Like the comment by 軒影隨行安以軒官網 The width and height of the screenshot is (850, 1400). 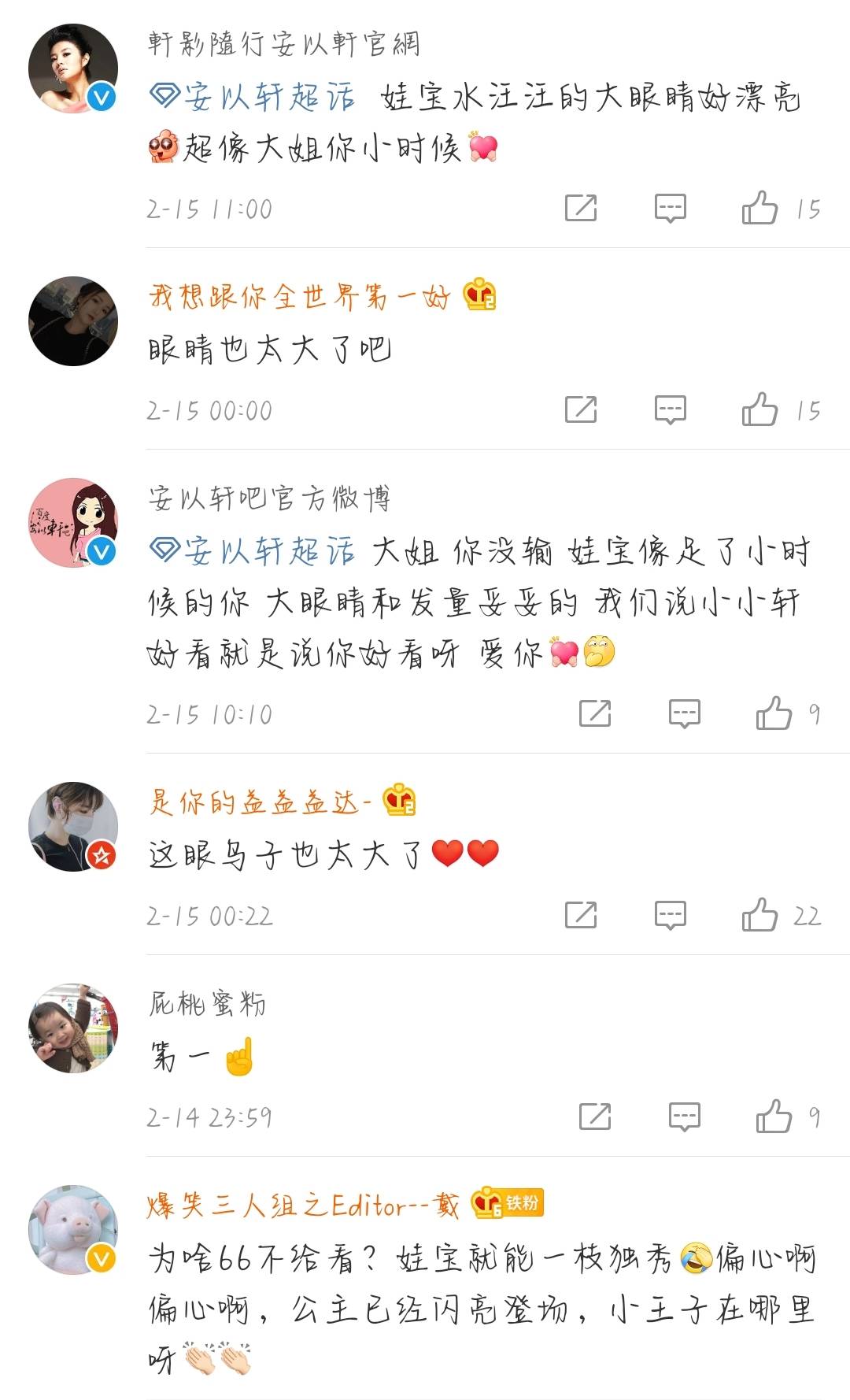coord(759,208)
